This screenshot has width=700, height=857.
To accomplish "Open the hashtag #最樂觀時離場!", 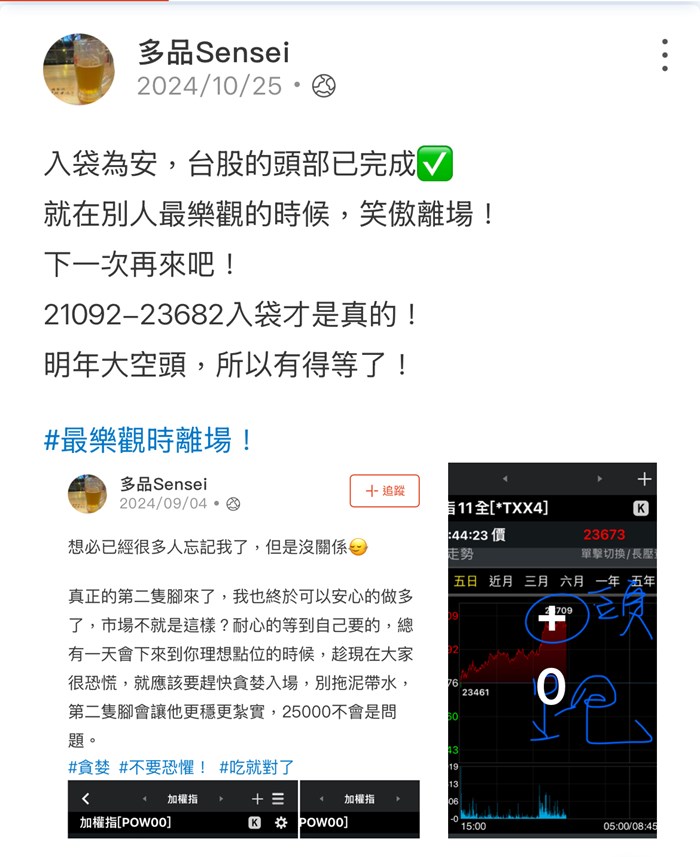I will (150, 439).
